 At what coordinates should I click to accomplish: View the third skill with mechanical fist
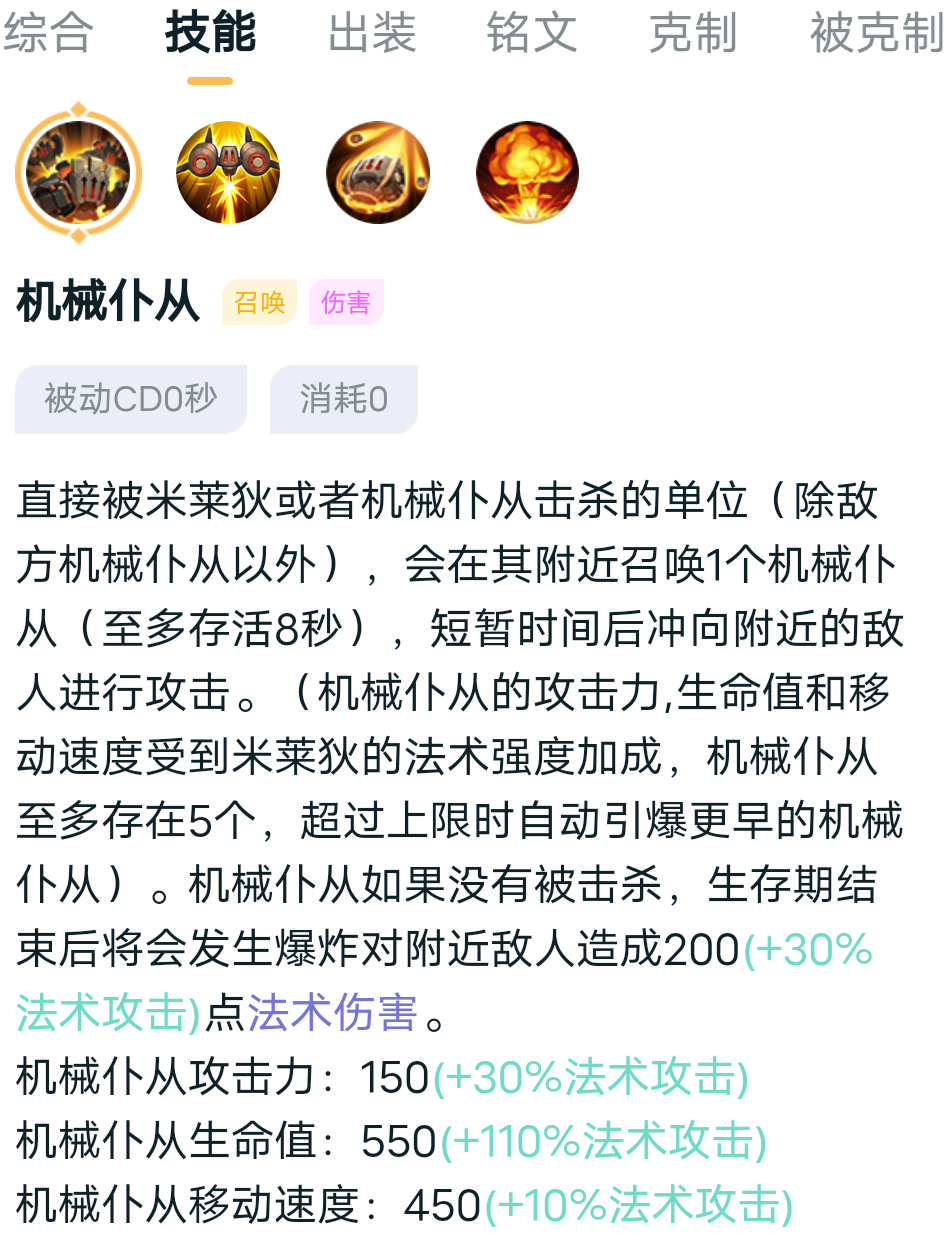point(378,174)
